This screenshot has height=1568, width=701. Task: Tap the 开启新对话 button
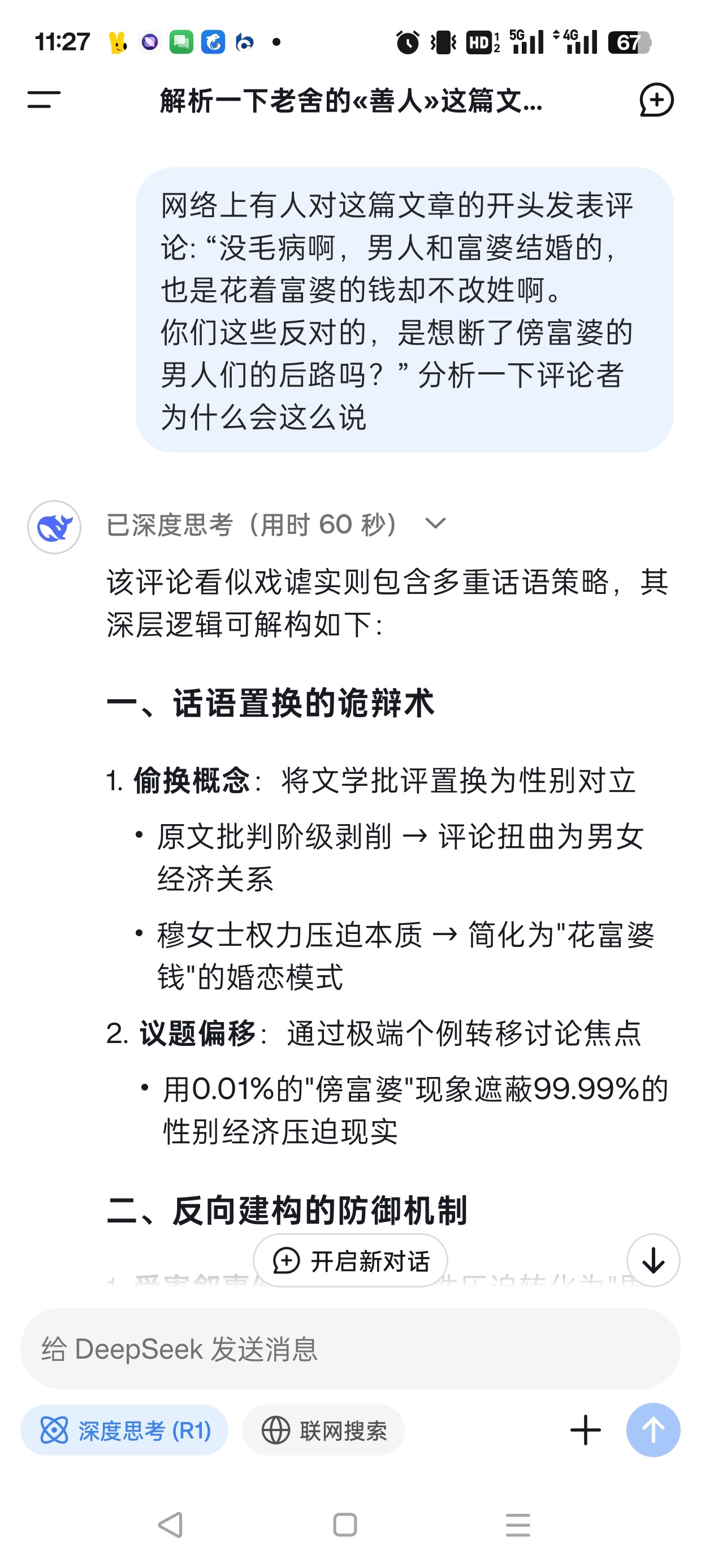[x=350, y=1260]
